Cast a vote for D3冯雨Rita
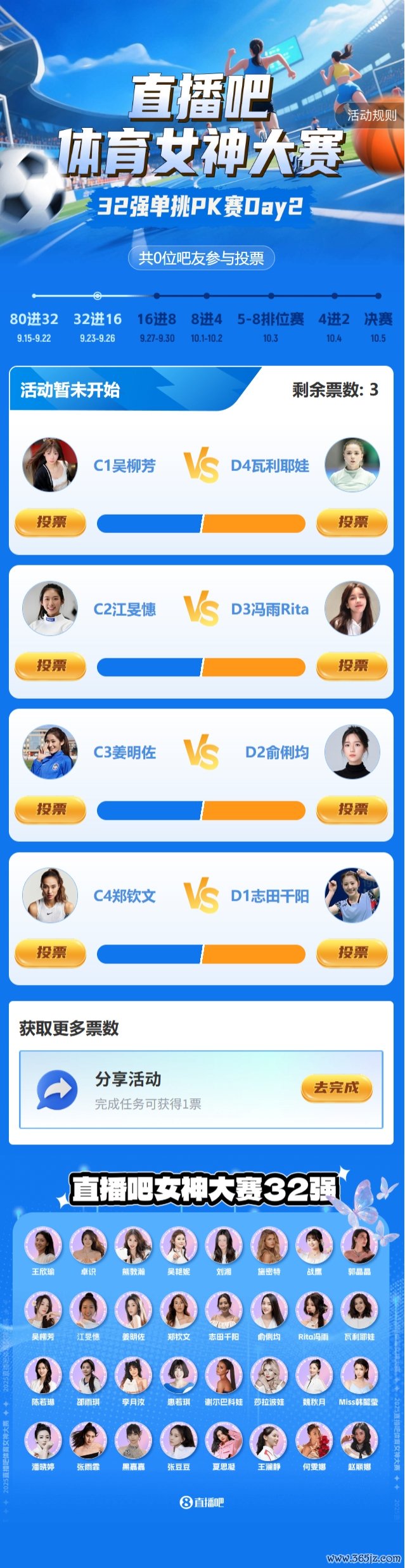Viewport: 405px width, 1568px height. (x=352, y=665)
